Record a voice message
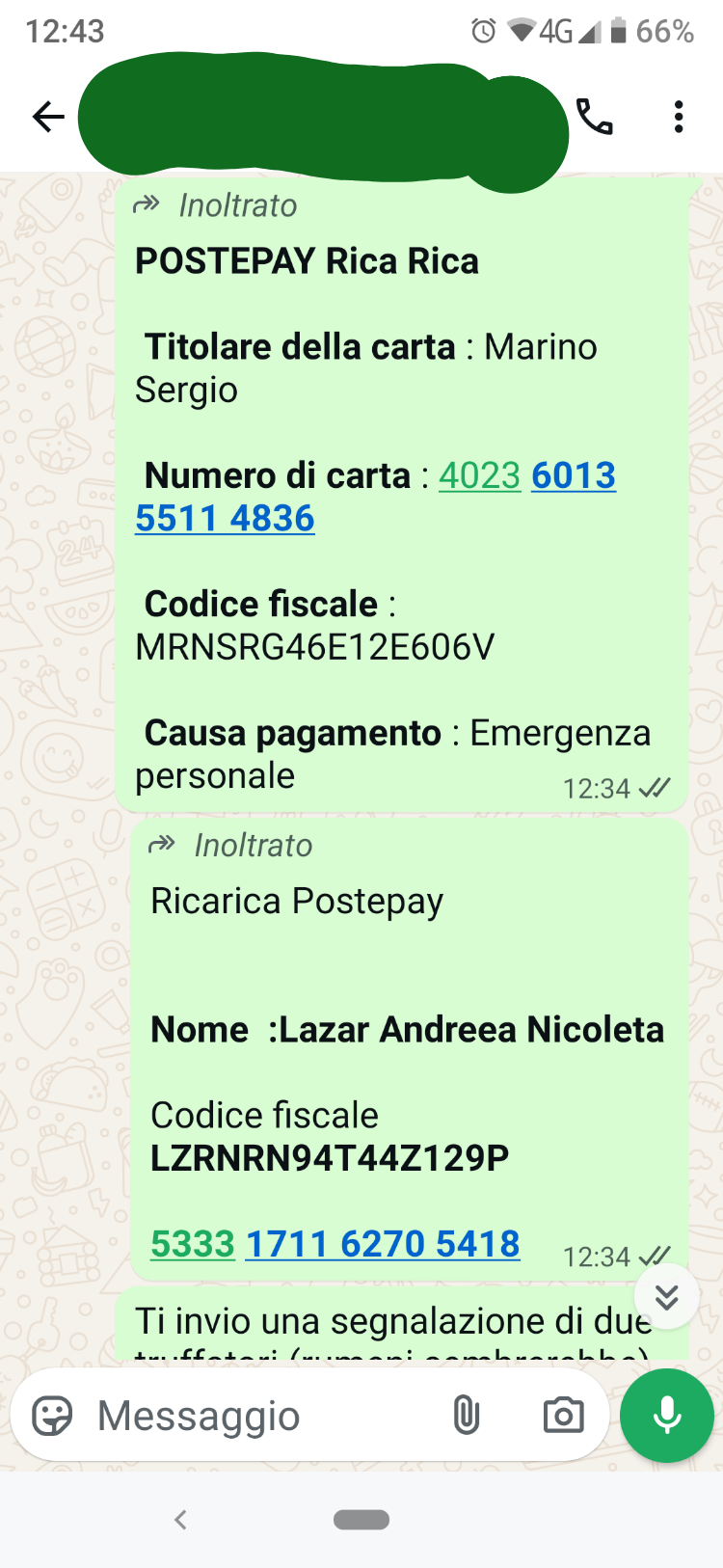The image size is (723, 1568). coord(666,1416)
